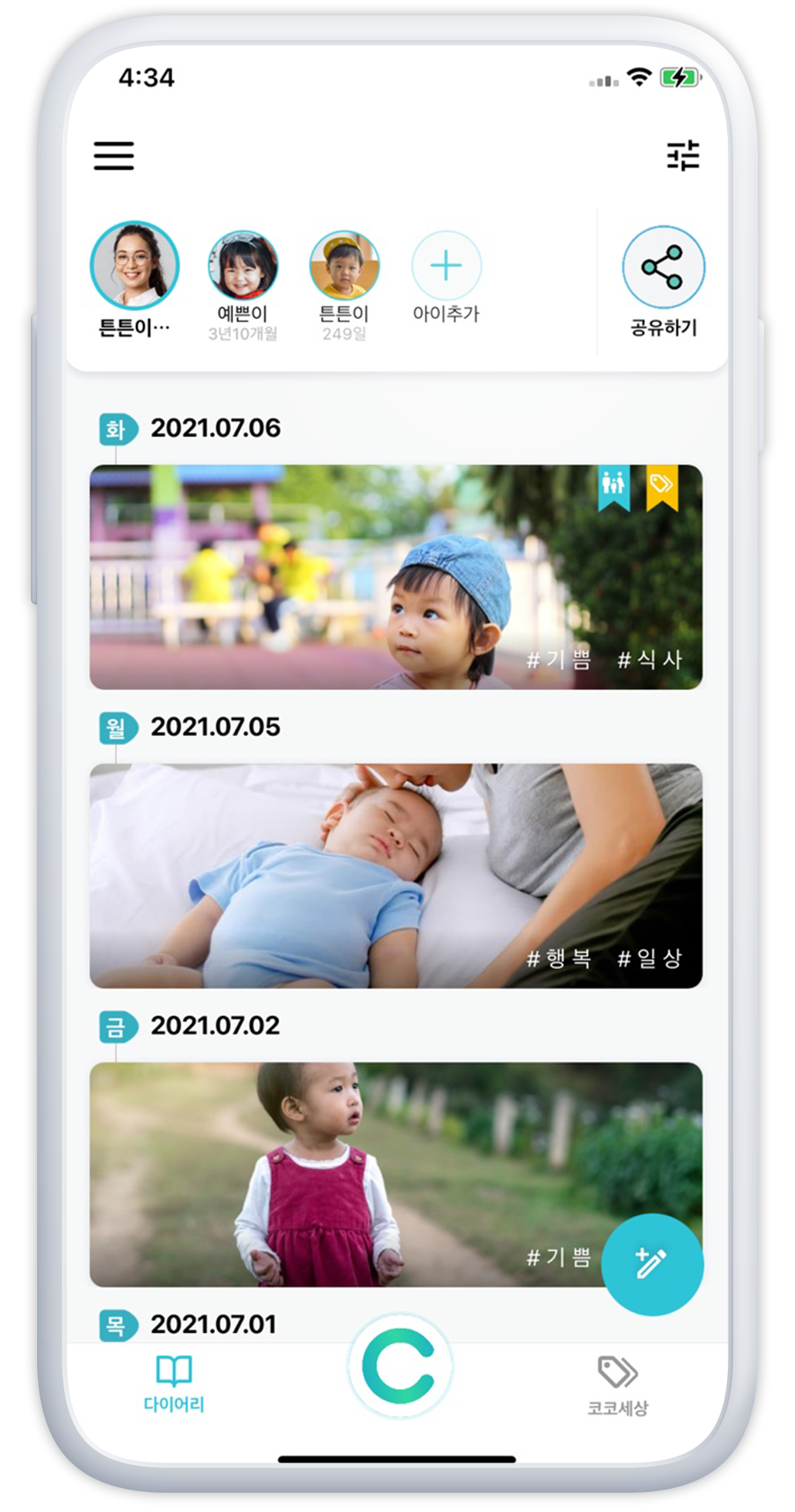Write a new diary entry
This screenshot has height=1512, width=795.
(x=651, y=1264)
